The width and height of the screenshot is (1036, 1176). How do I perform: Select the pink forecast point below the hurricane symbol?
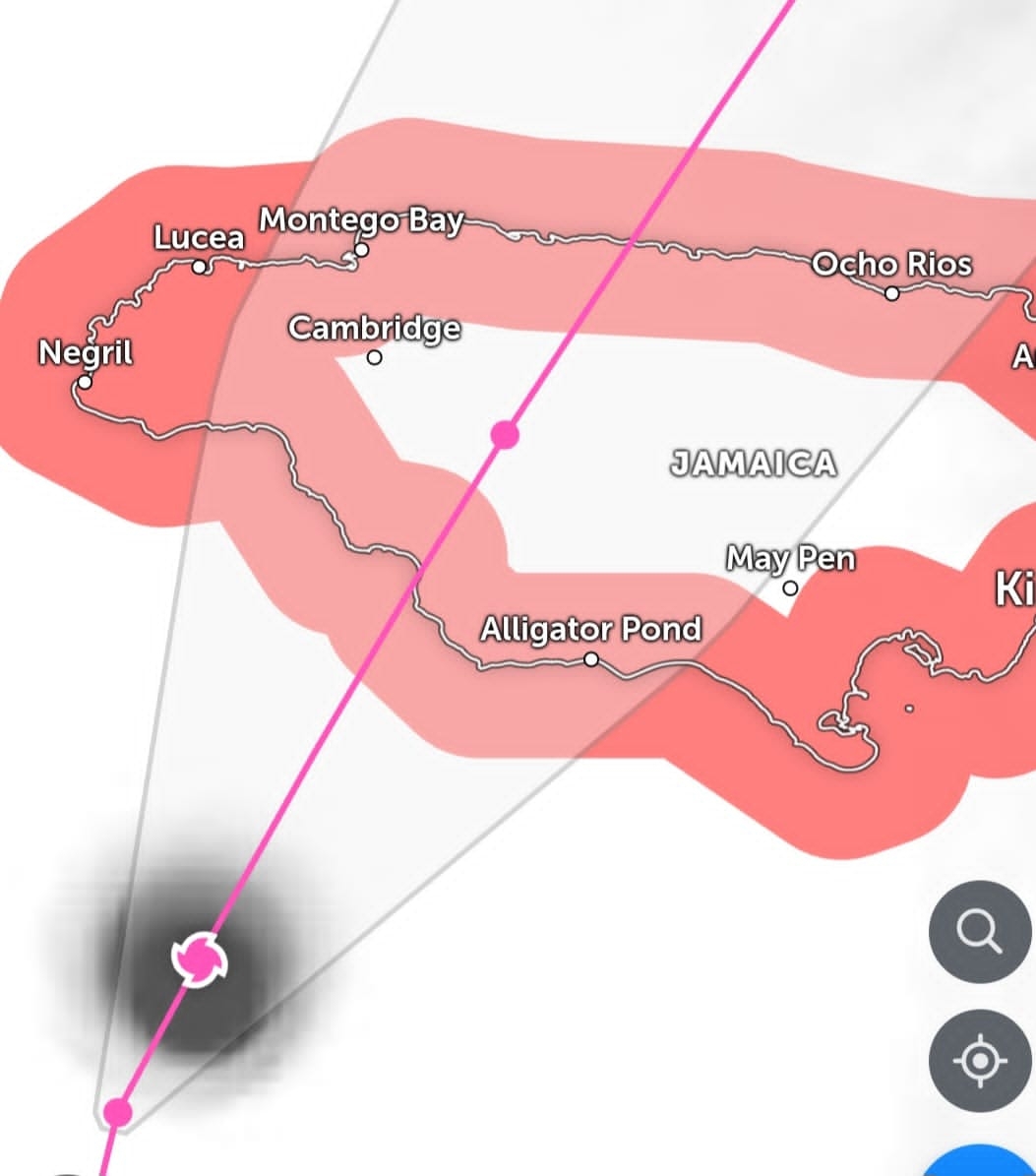pos(118,1112)
